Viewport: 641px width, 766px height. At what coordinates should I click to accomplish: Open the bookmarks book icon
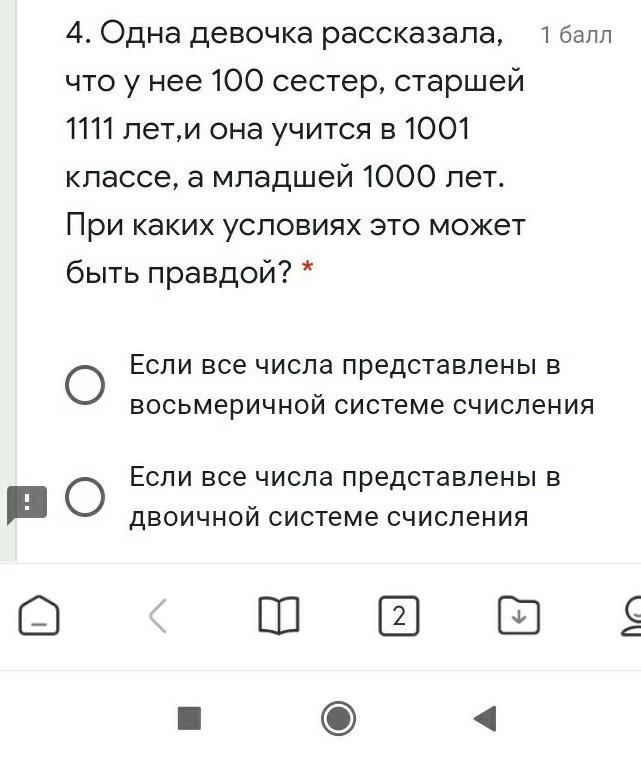pyautogui.click(x=278, y=616)
